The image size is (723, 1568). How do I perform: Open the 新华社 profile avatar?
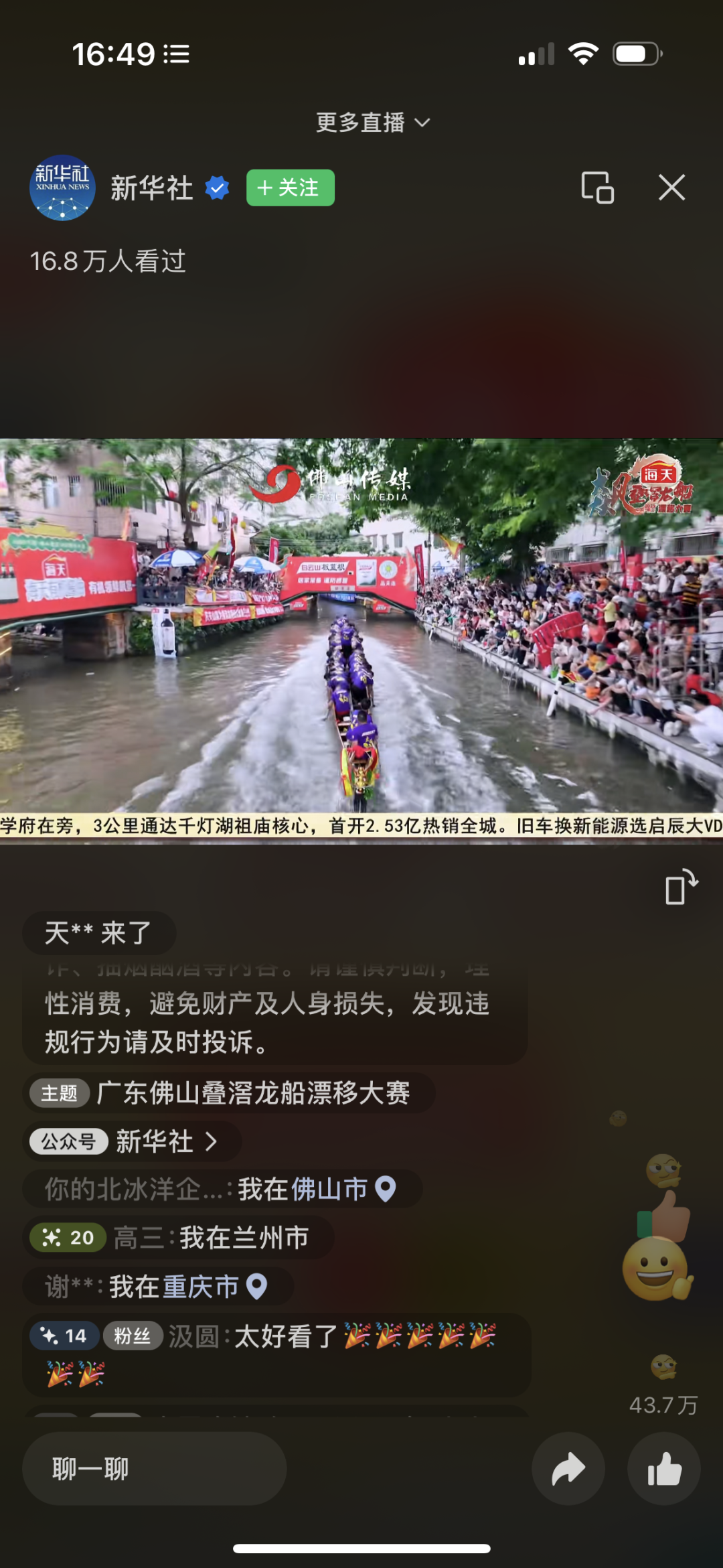62,188
